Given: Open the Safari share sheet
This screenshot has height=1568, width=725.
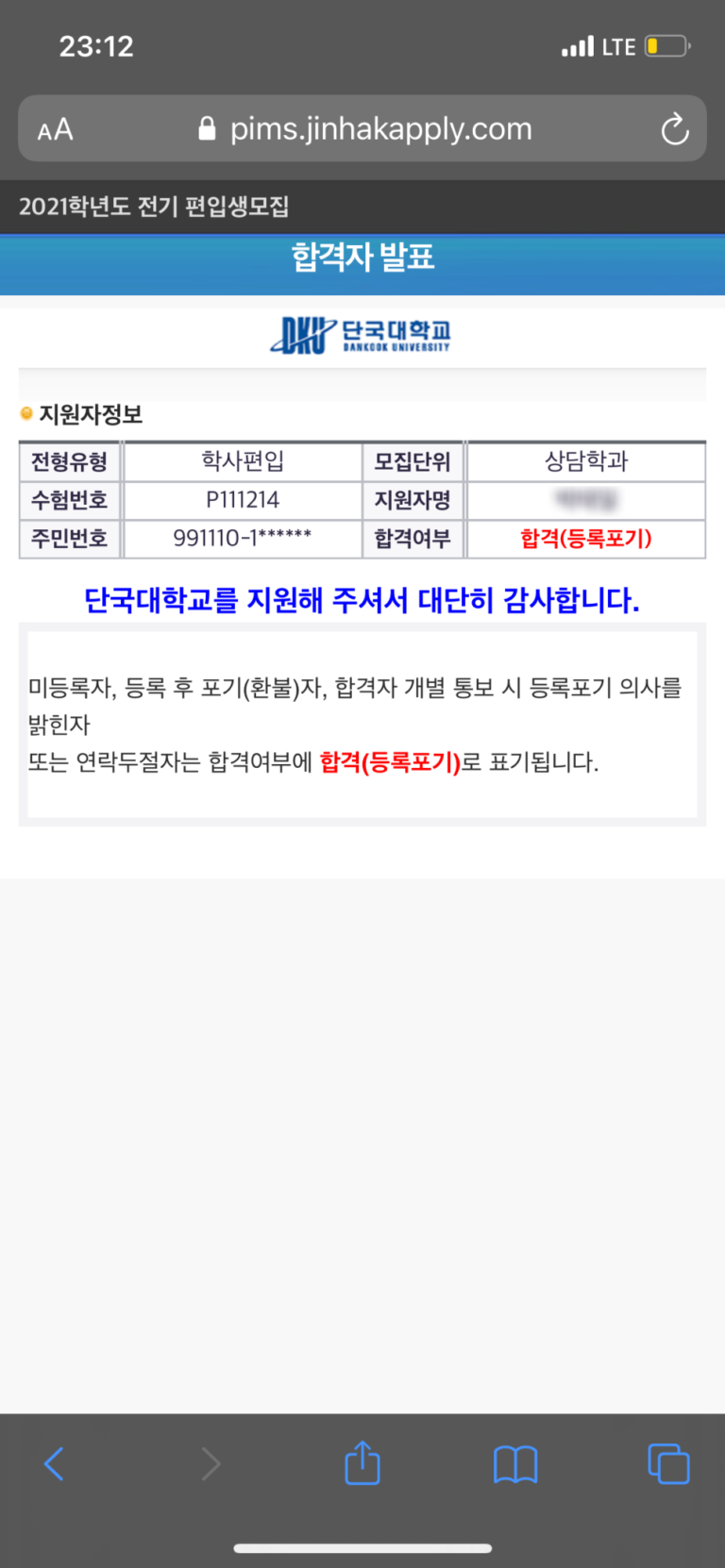Looking at the screenshot, I should pos(362,1463).
